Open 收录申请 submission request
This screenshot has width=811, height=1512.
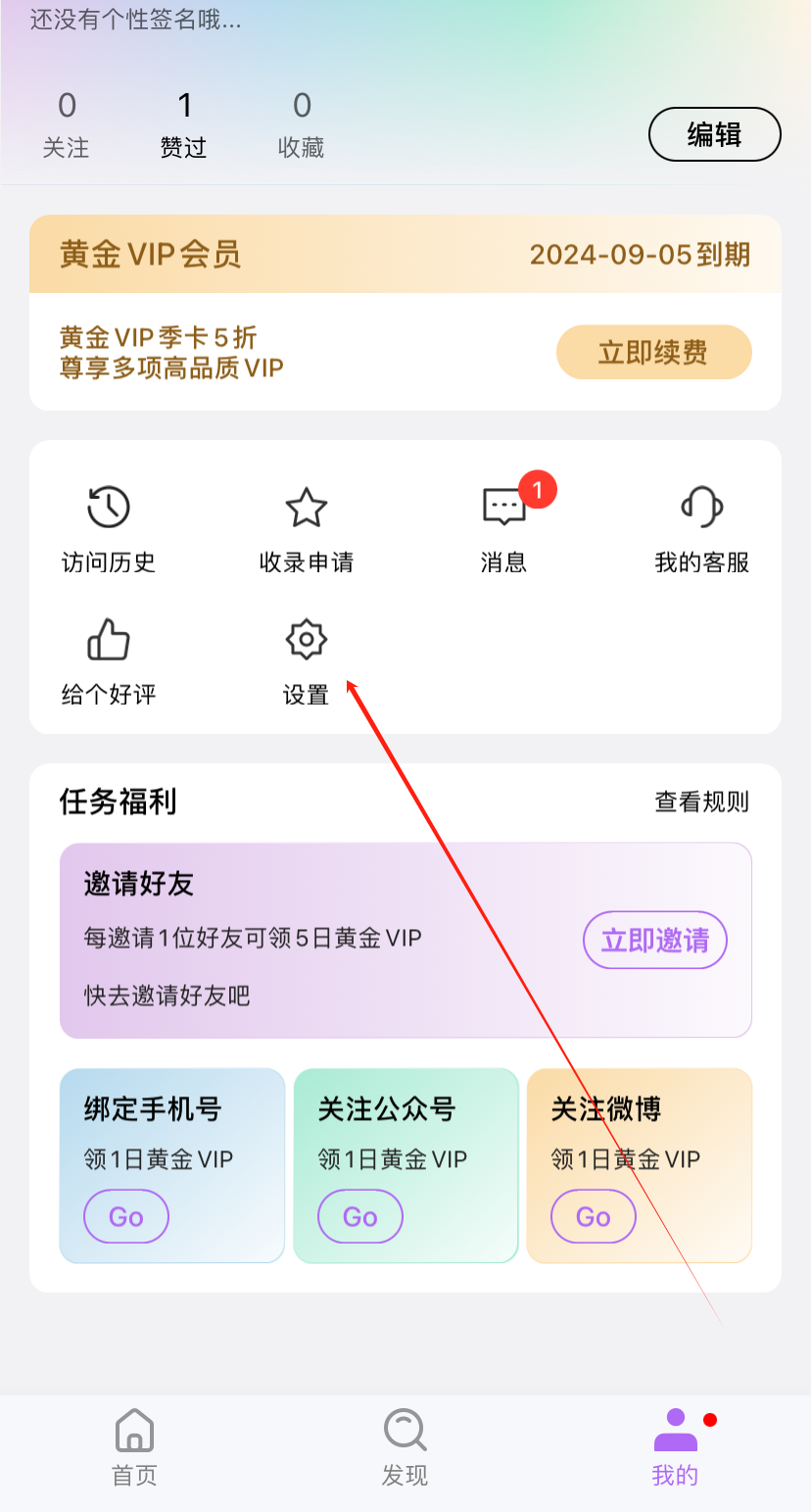[x=306, y=529]
